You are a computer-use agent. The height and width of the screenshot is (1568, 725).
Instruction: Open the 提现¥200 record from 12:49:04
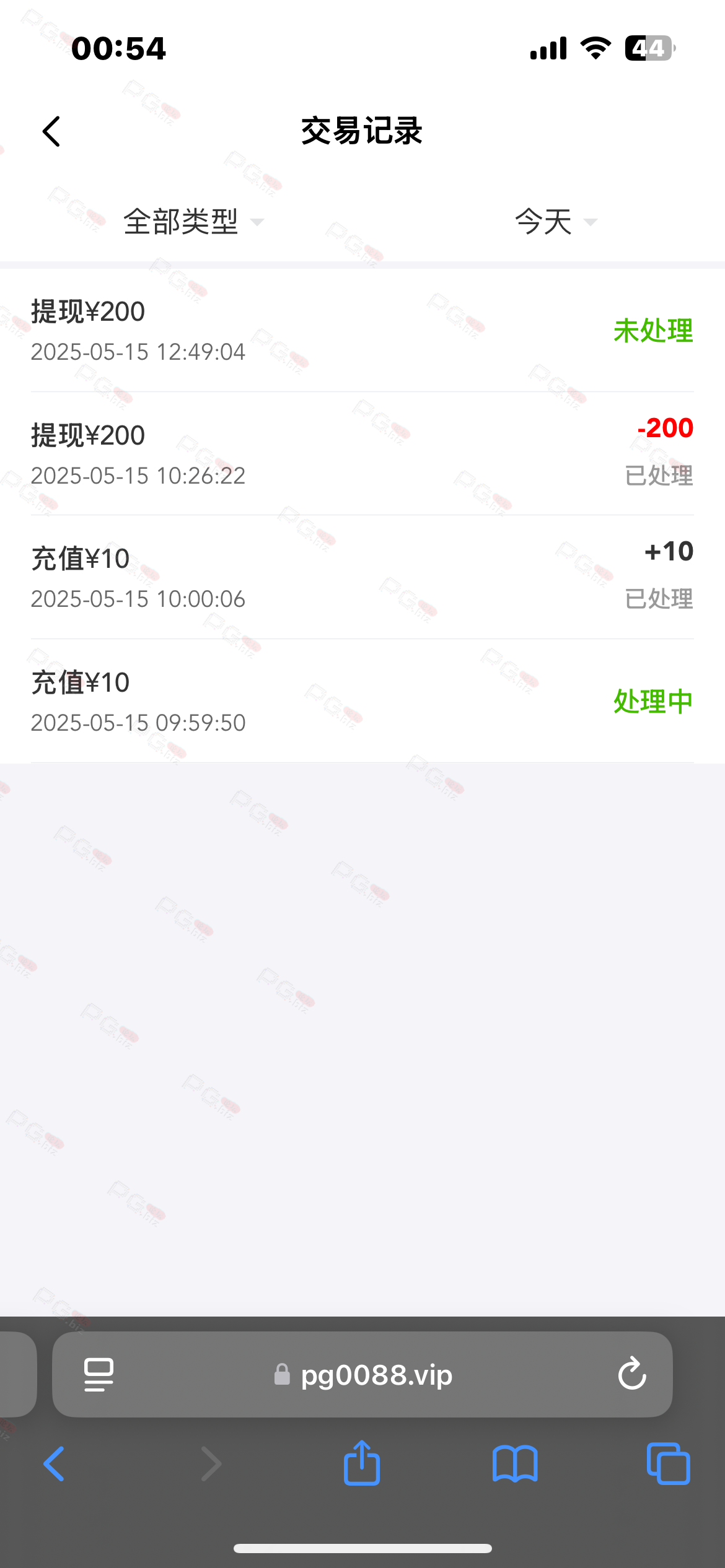pos(362,330)
